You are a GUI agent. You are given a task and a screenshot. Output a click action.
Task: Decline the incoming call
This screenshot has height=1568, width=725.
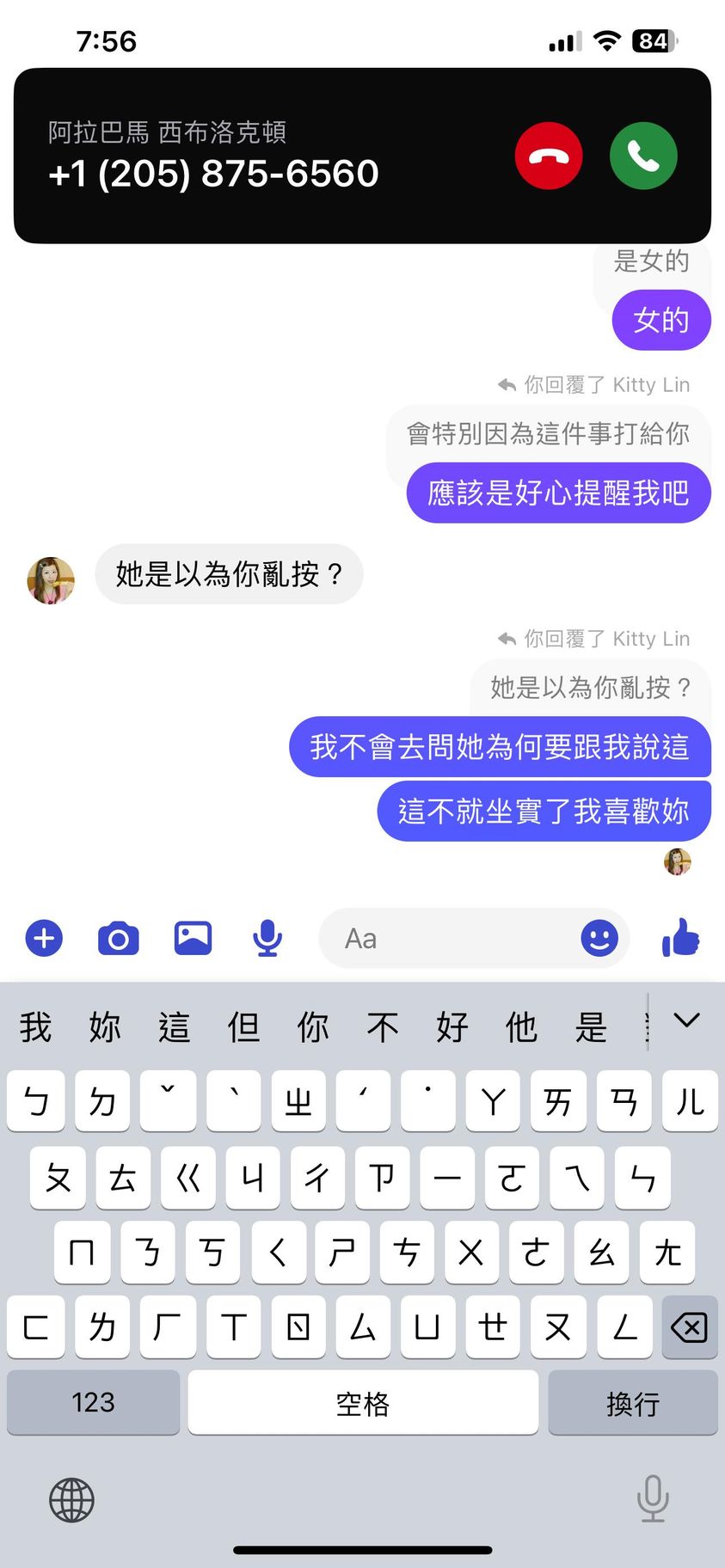pyautogui.click(x=549, y=156)
